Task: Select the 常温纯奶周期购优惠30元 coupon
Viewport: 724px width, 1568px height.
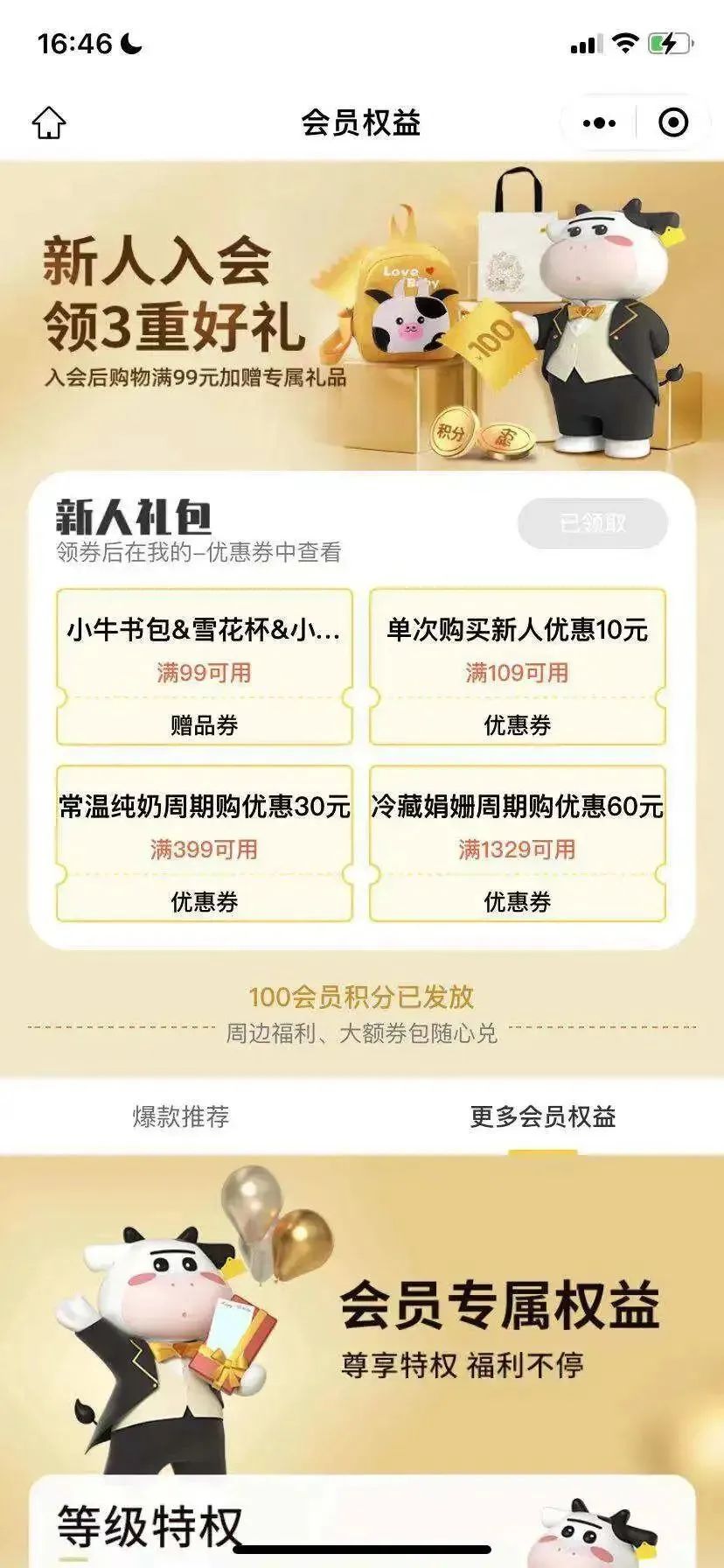Action: (204, 843)
